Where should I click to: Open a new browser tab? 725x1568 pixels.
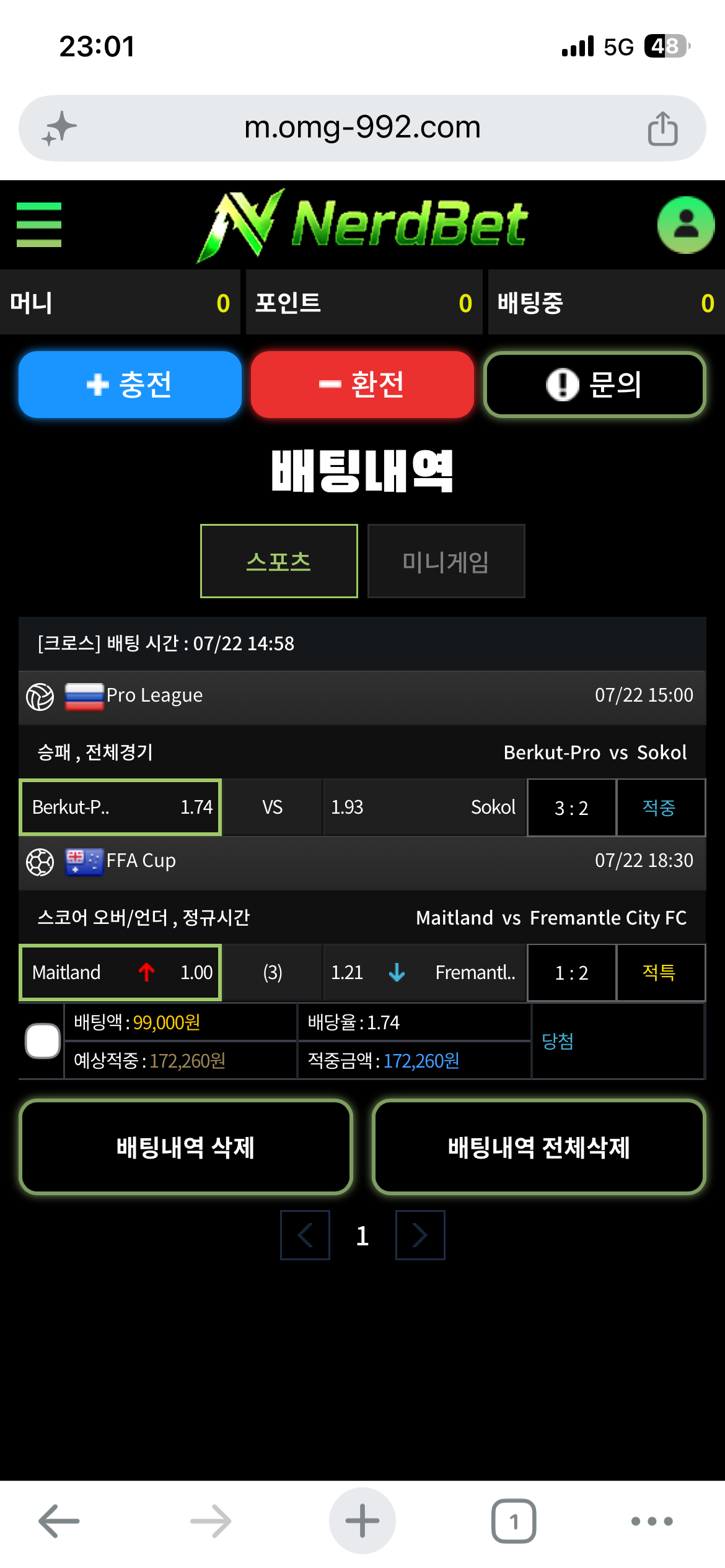click(362, 1521)
